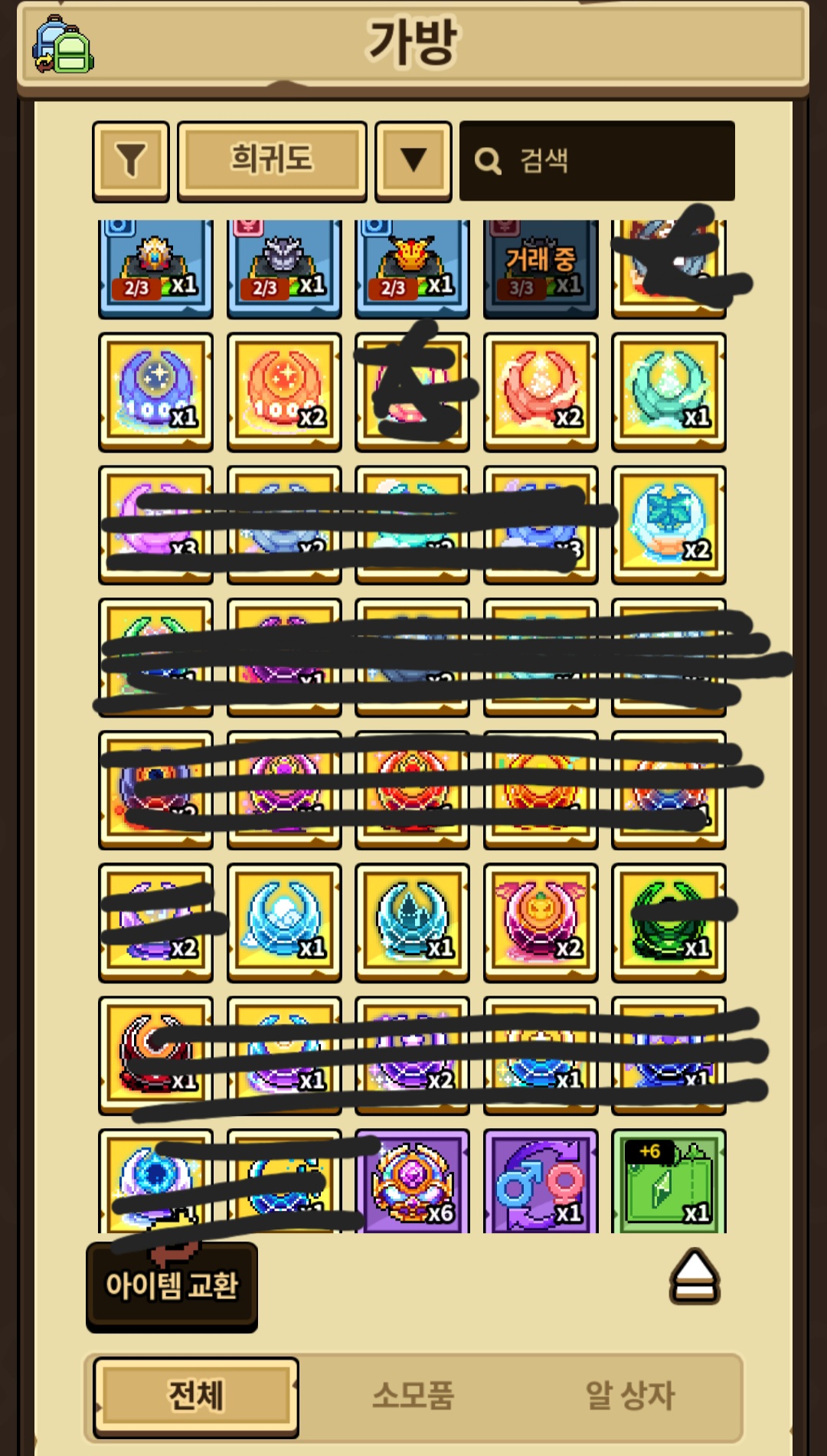
Task: Open the filter funnel button
Action: 130,161
